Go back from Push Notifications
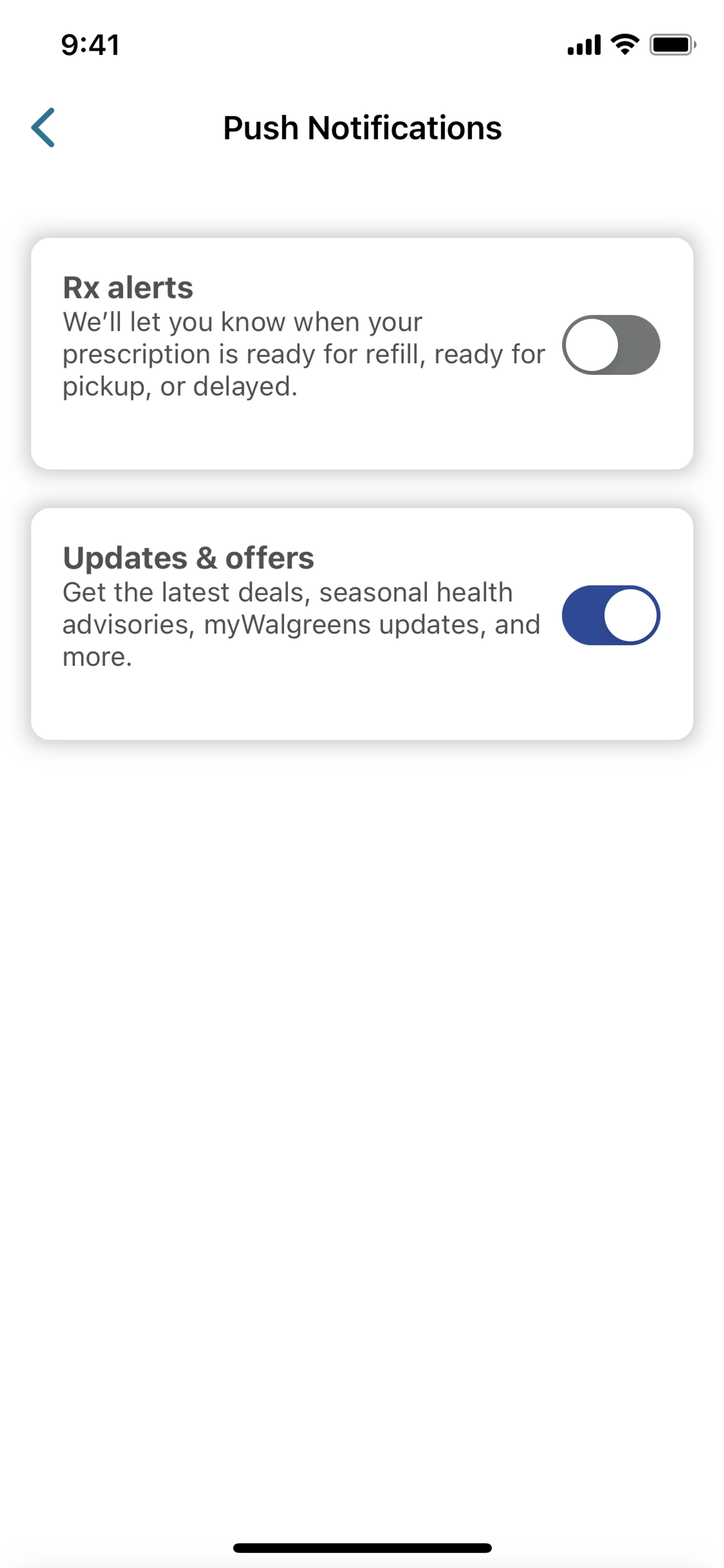The width and height of the screenshot is (724, 1568). pos(43,128)
